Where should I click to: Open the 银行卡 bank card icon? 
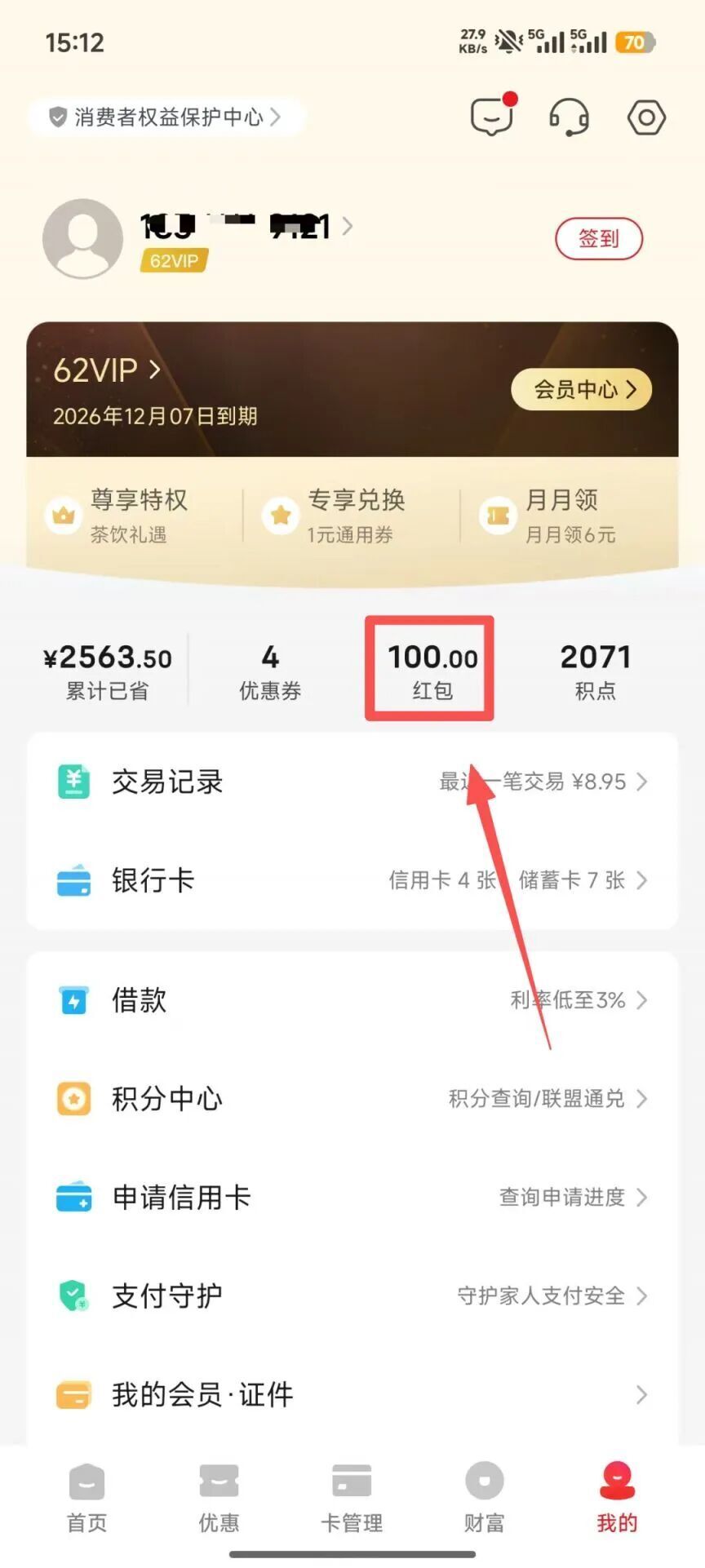[73, 880]
